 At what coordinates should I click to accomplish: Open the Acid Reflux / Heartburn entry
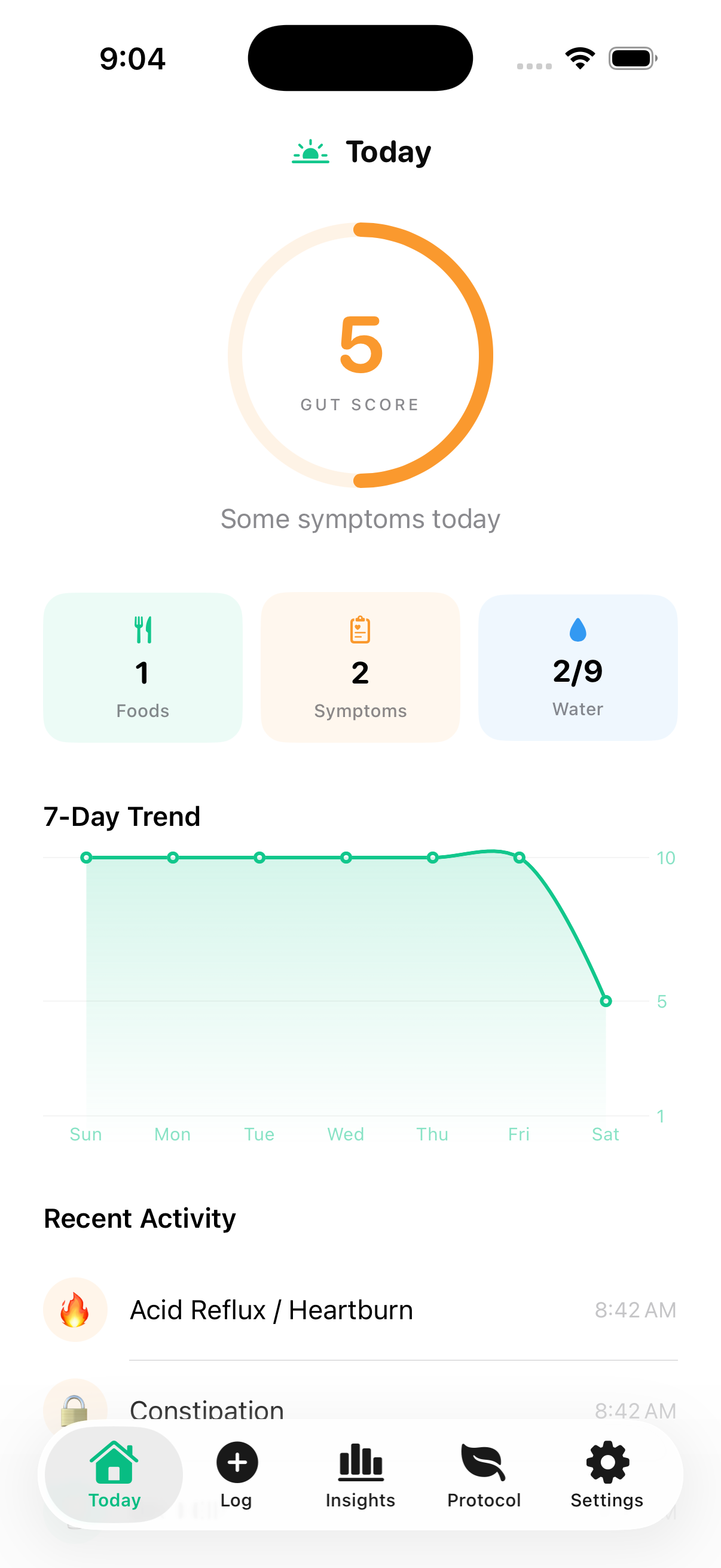pos(360,1309)
